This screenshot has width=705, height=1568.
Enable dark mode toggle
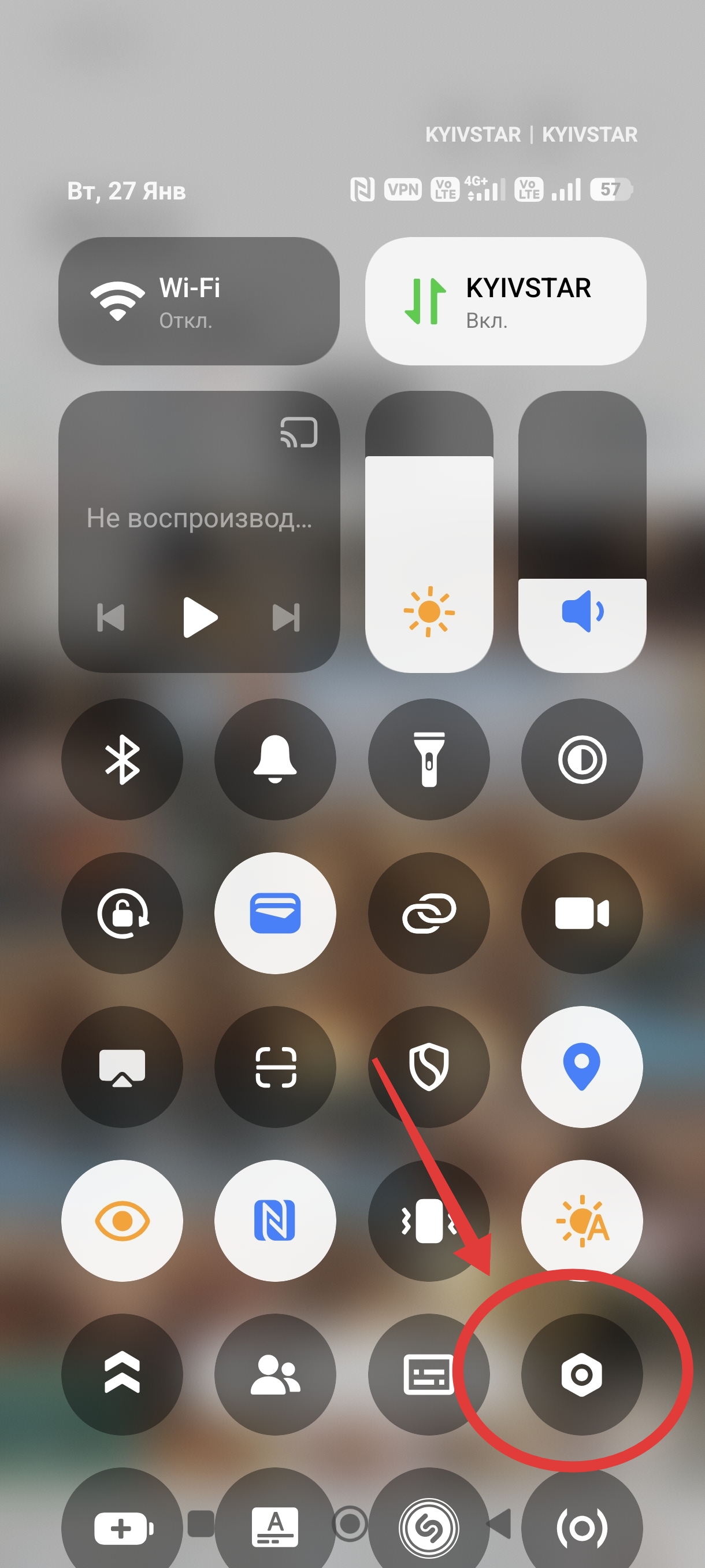click(x=581, y=759)
